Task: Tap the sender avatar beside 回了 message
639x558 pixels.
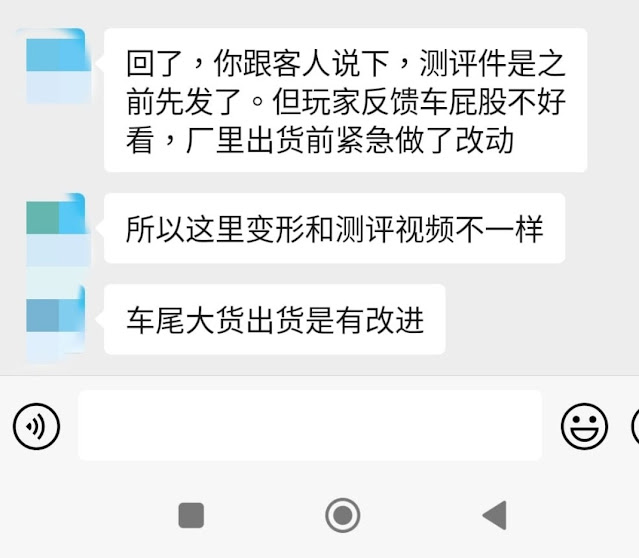Action: 56,67
